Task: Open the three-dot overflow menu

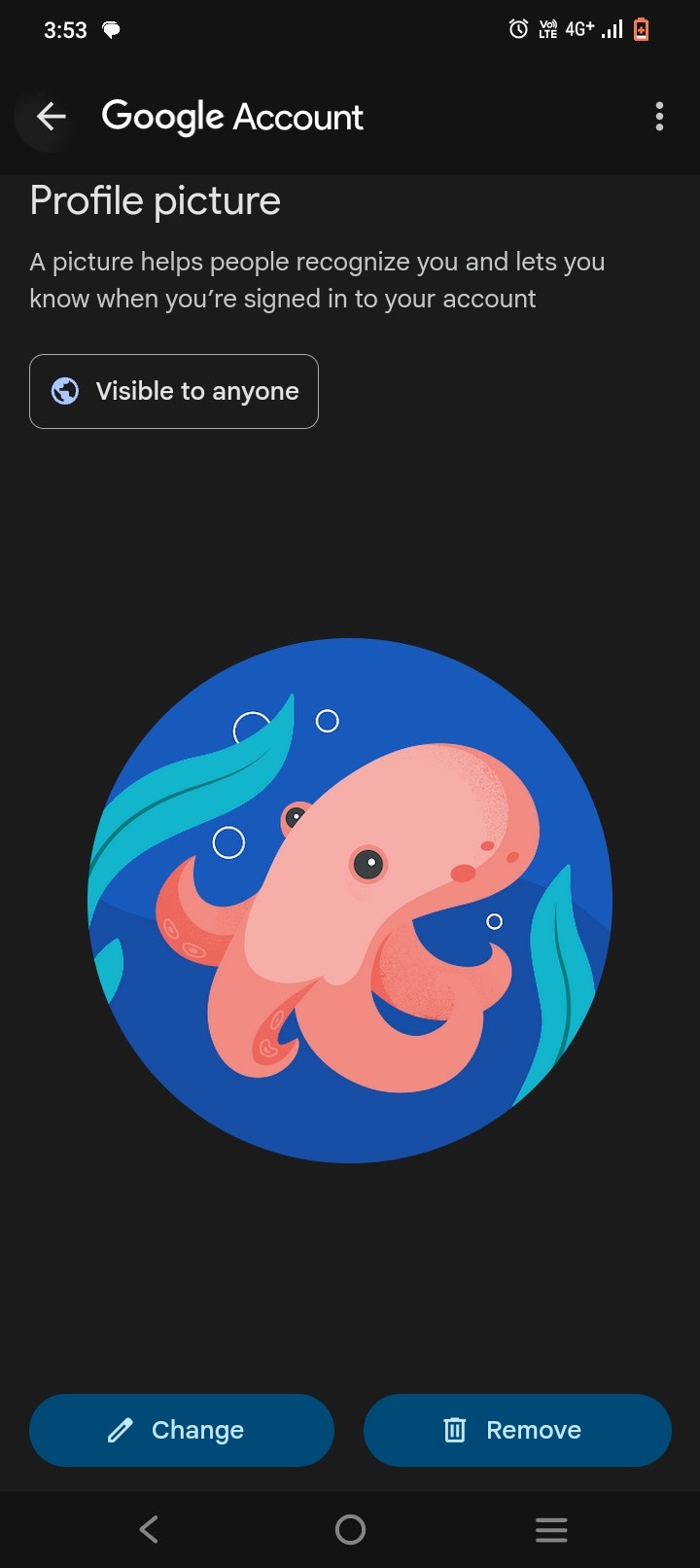Action: pyautogui.click(x=659, y=117)
